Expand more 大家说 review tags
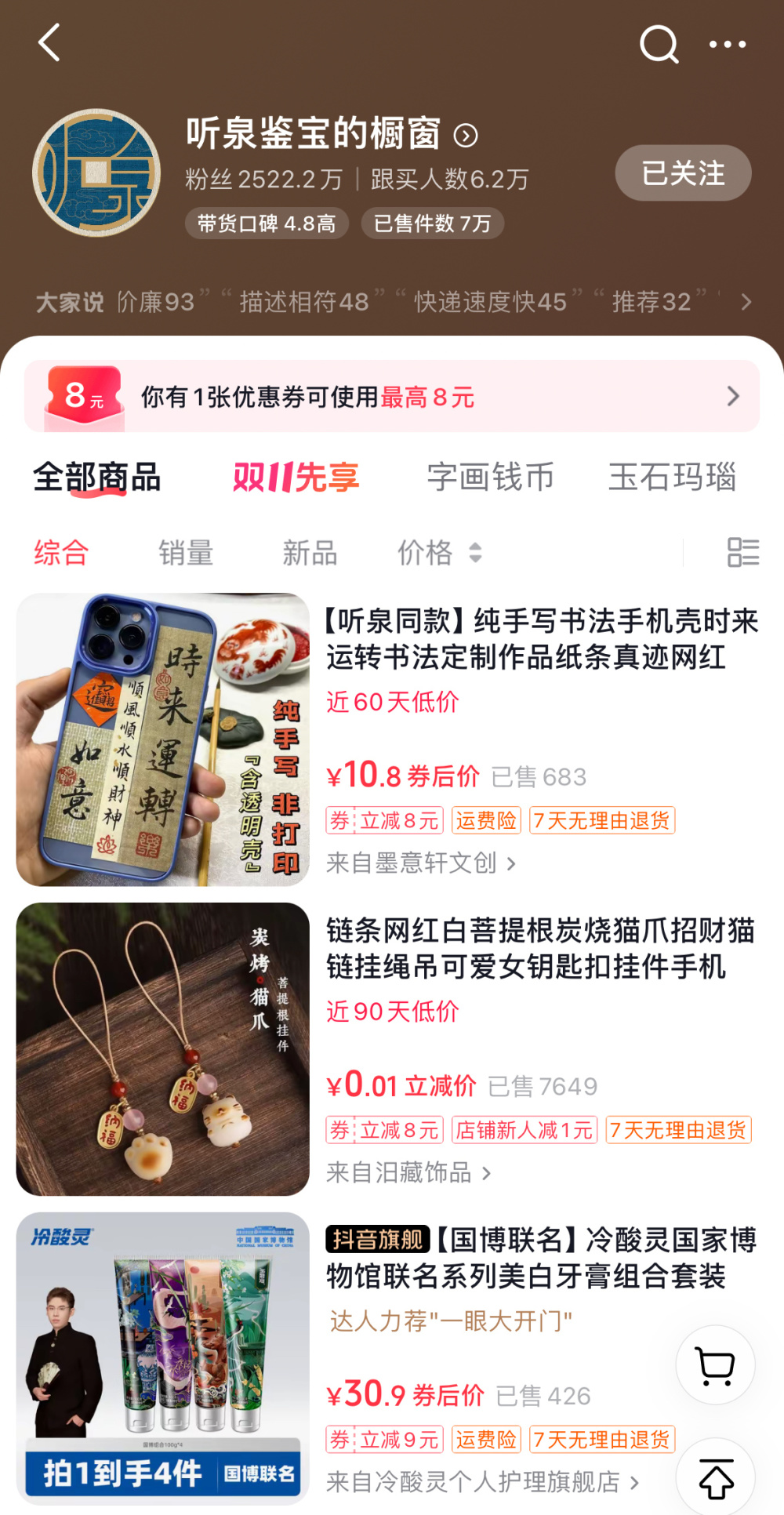Viewport: 784px width, 1515px height. click(745, 302)
